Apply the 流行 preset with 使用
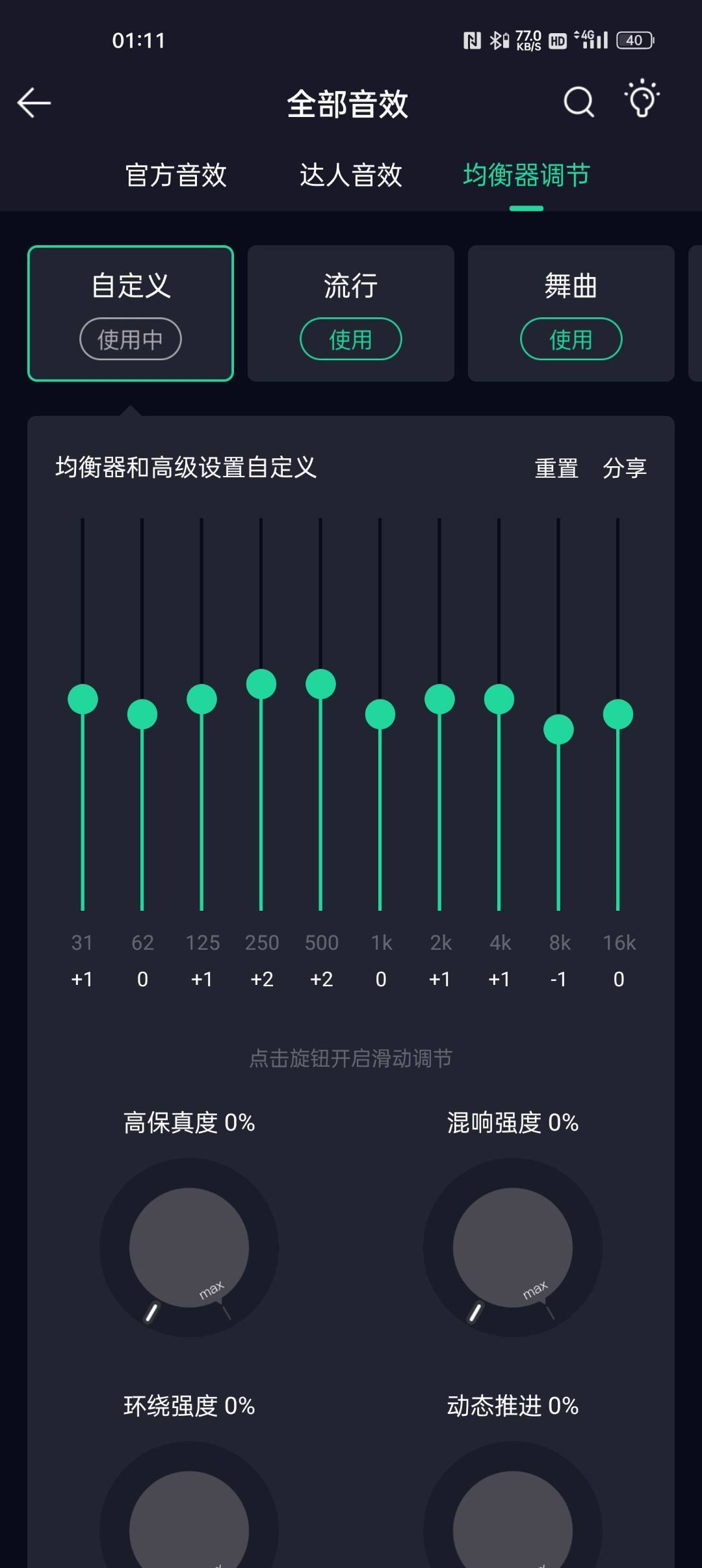This screenshot has height=1568, width=702. tap(350, 339)
